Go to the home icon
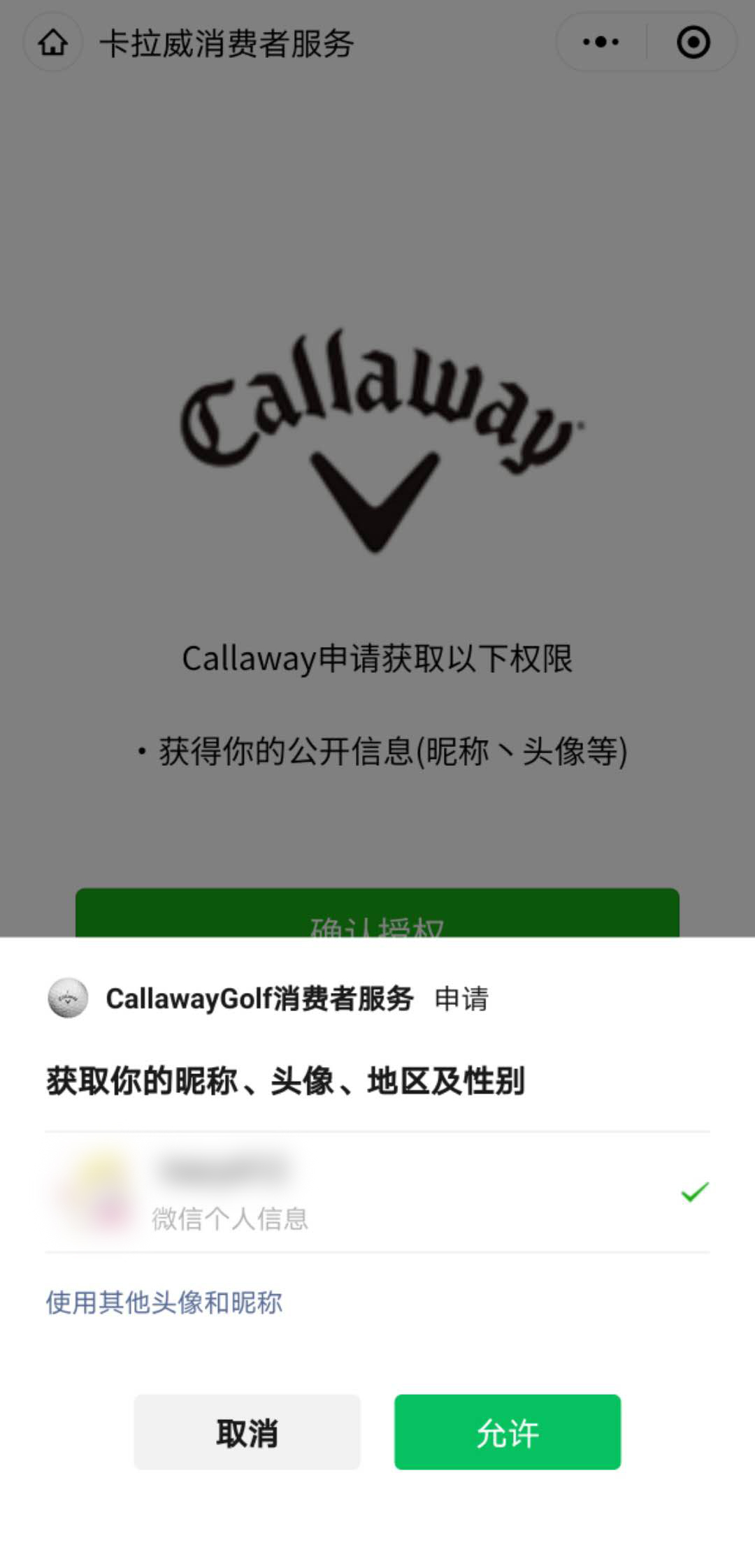The height and width of the screenshot is (1568, 755). 53,43
